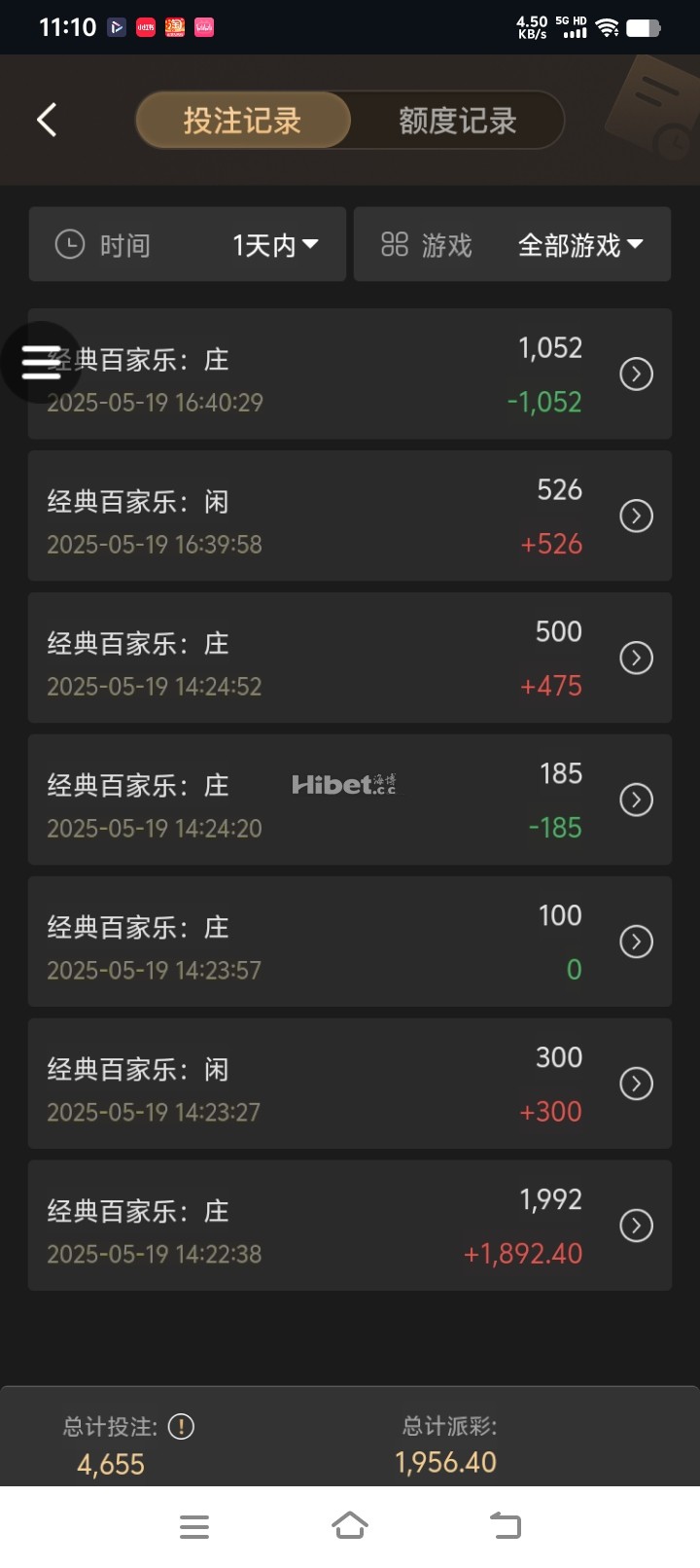Switch to the 额度记录 tab

(457, 121)
